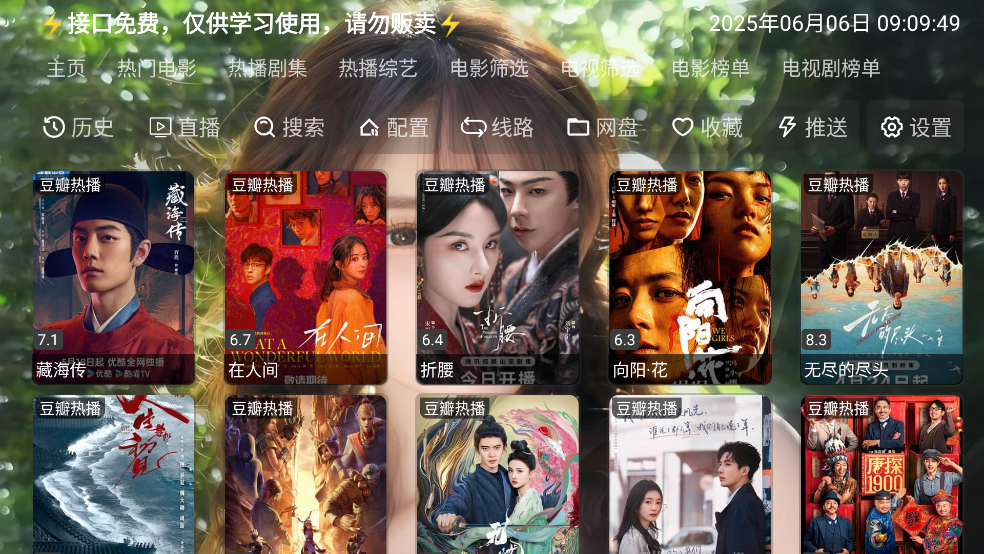View the 收藏 favorites

(707, 127)
